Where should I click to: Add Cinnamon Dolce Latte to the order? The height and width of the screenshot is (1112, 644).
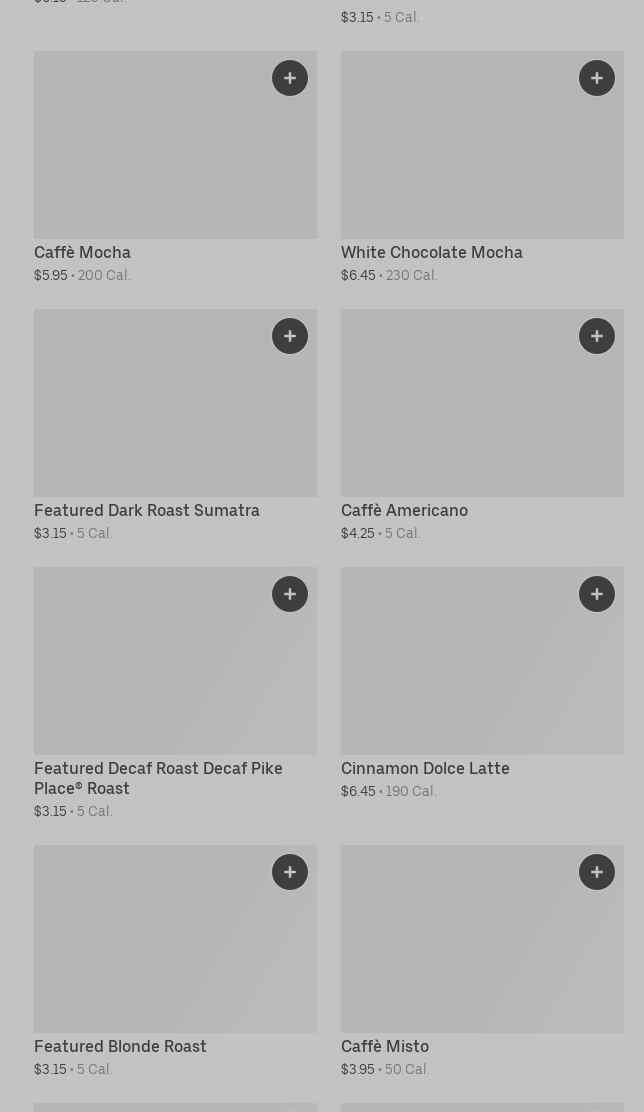(x=596, y=594)
